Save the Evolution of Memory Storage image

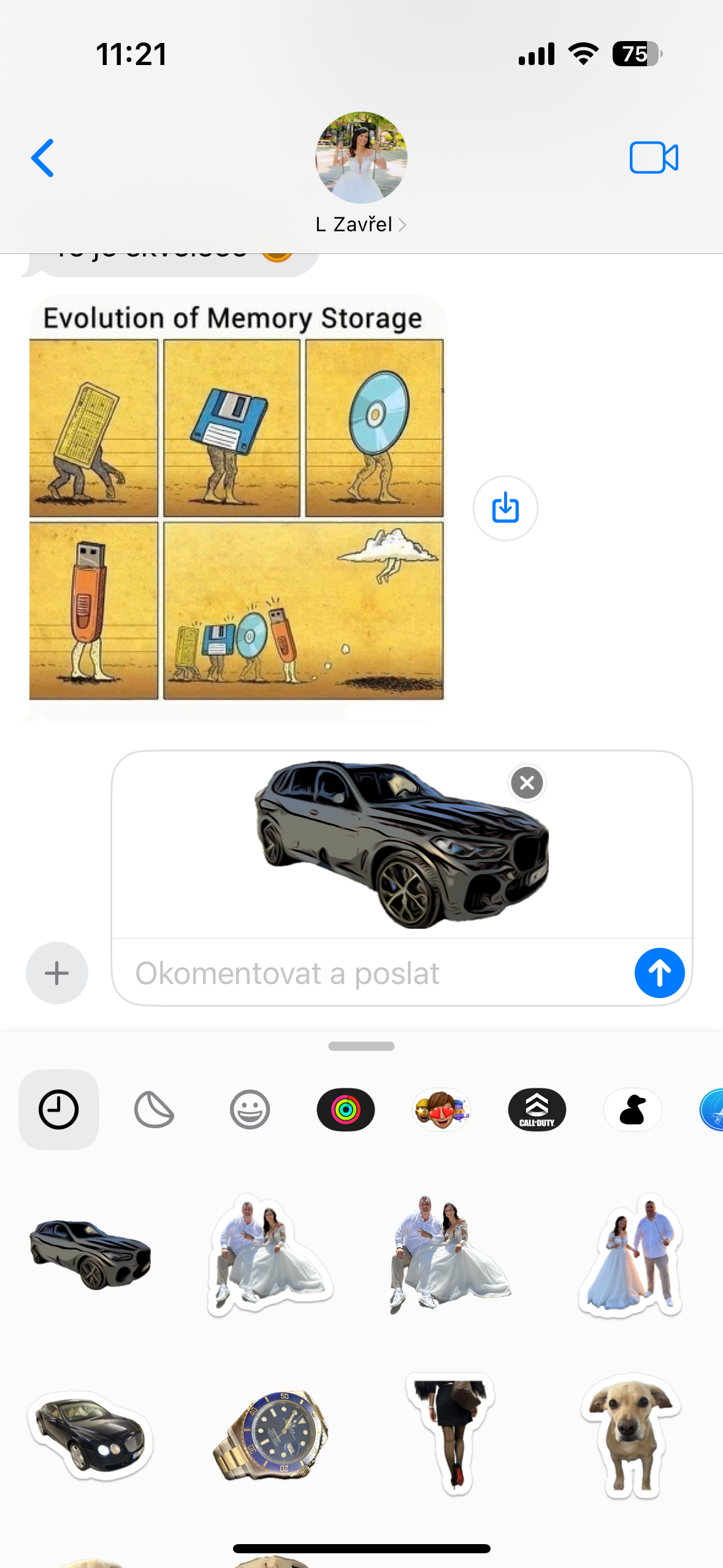pos(505,508)
